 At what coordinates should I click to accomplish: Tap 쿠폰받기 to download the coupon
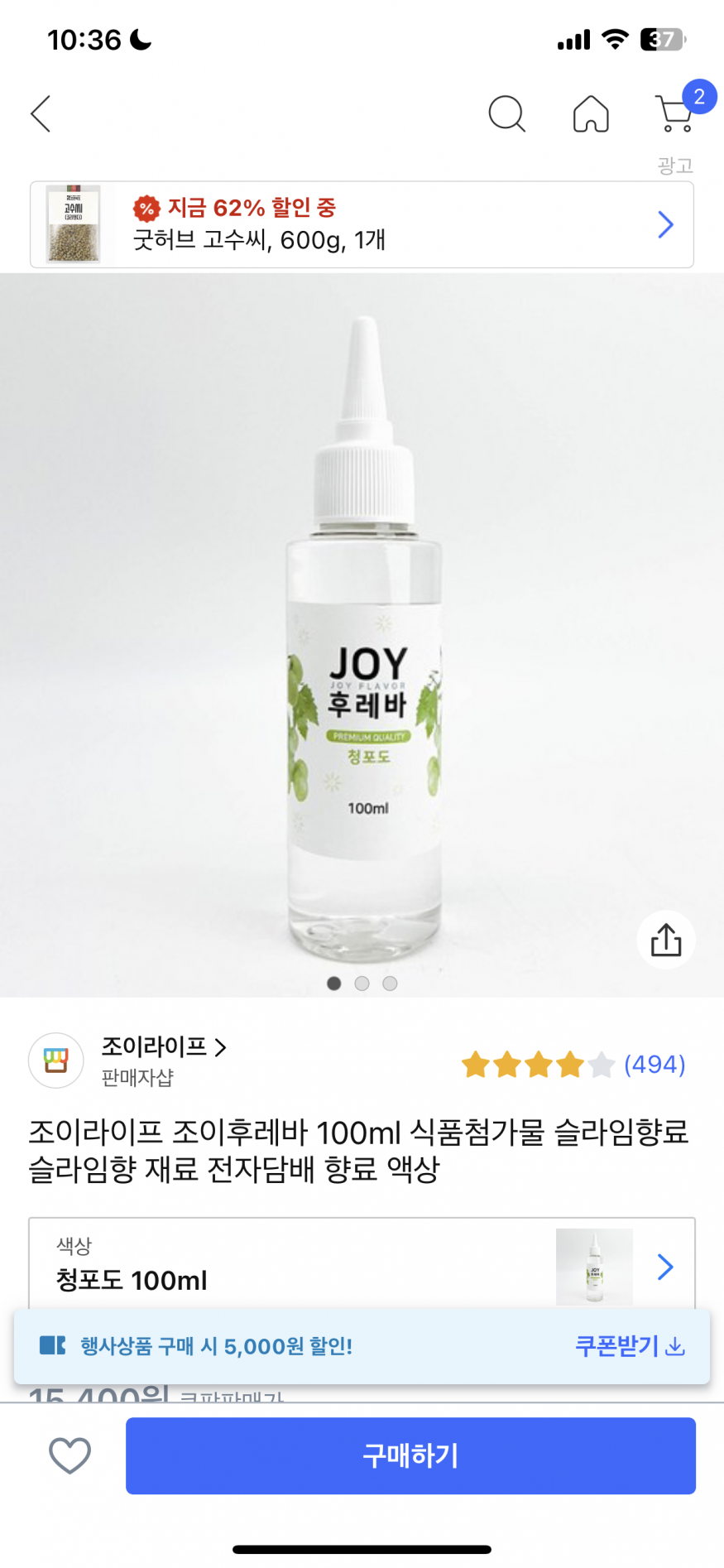coord(630,1346)
